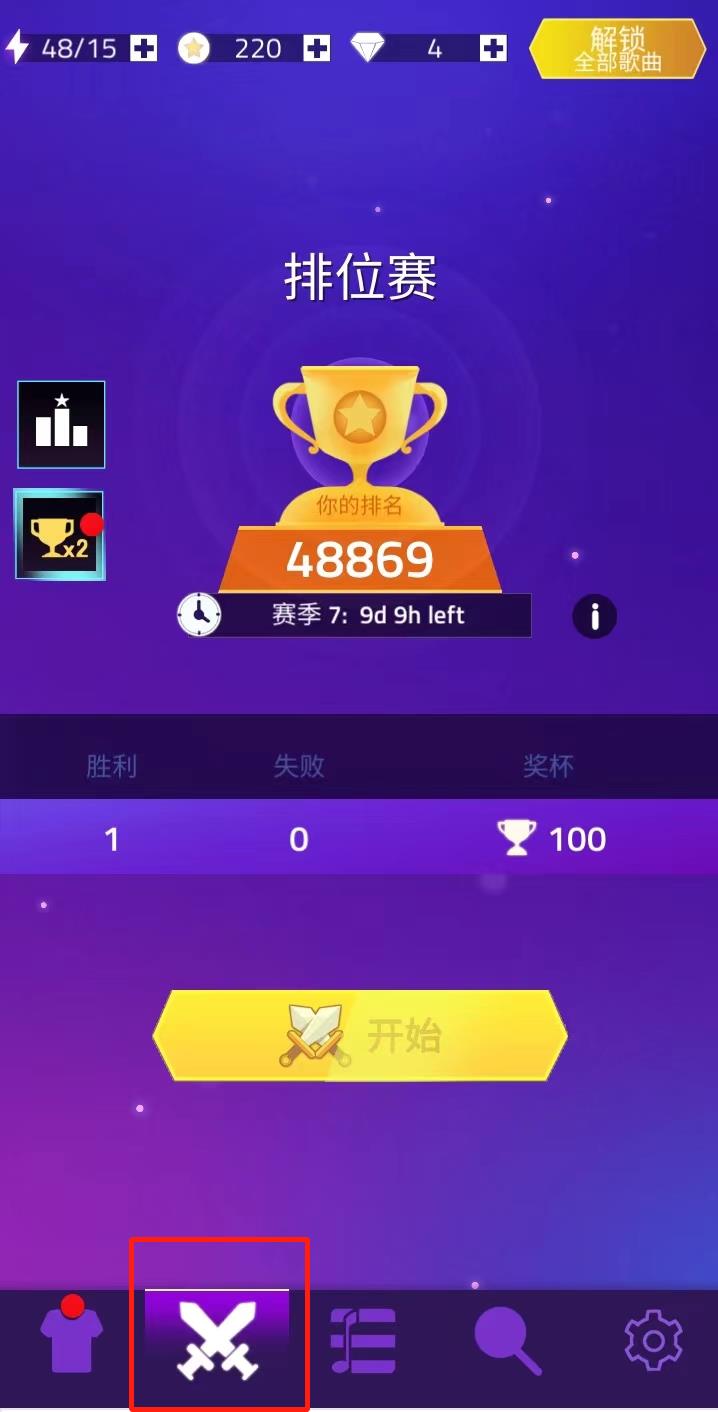The width and height of the screenshot is (718, 1412).
Task: Start a ranked match with 开始
Action: coord(360,1036)
